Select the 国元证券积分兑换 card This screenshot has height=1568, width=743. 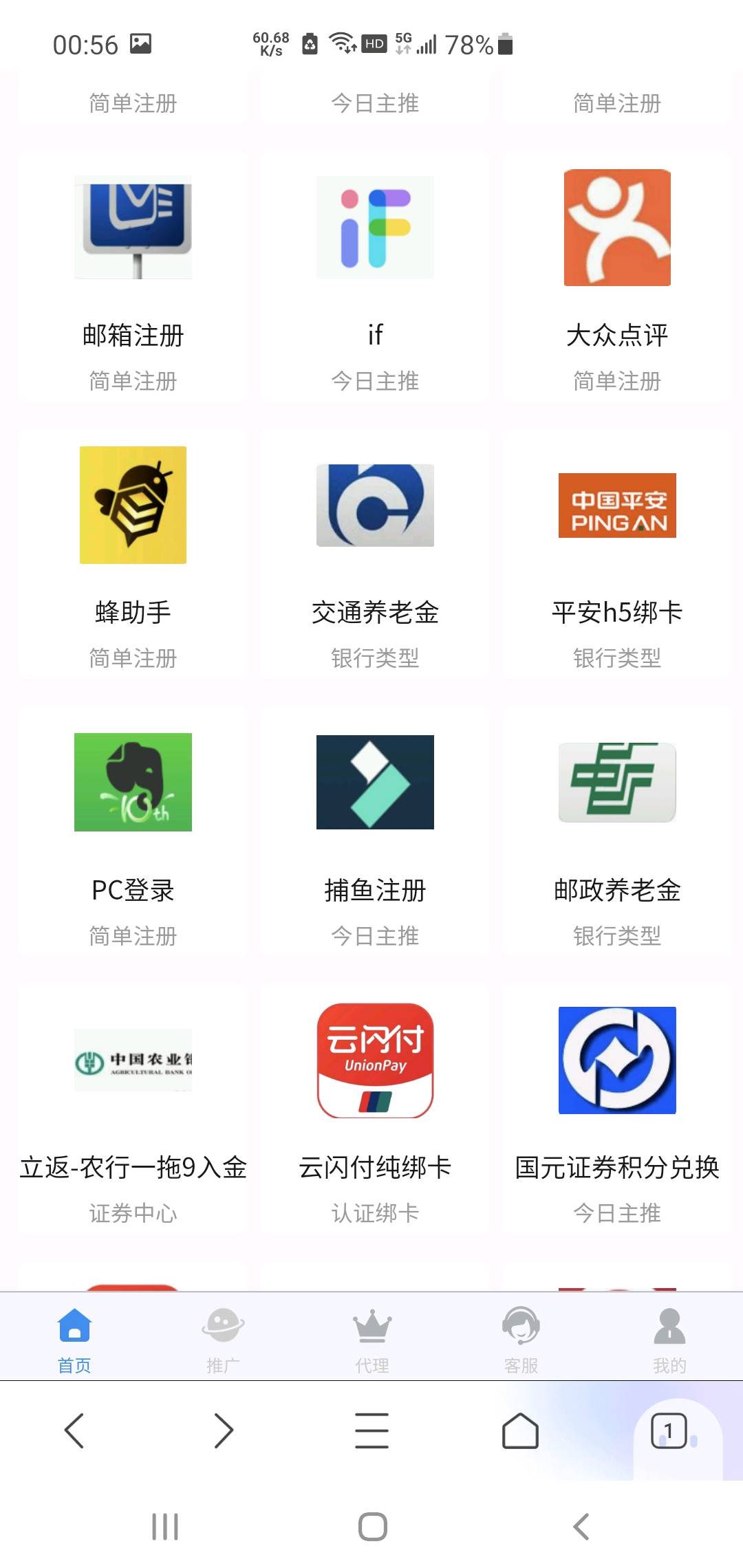617,1109
